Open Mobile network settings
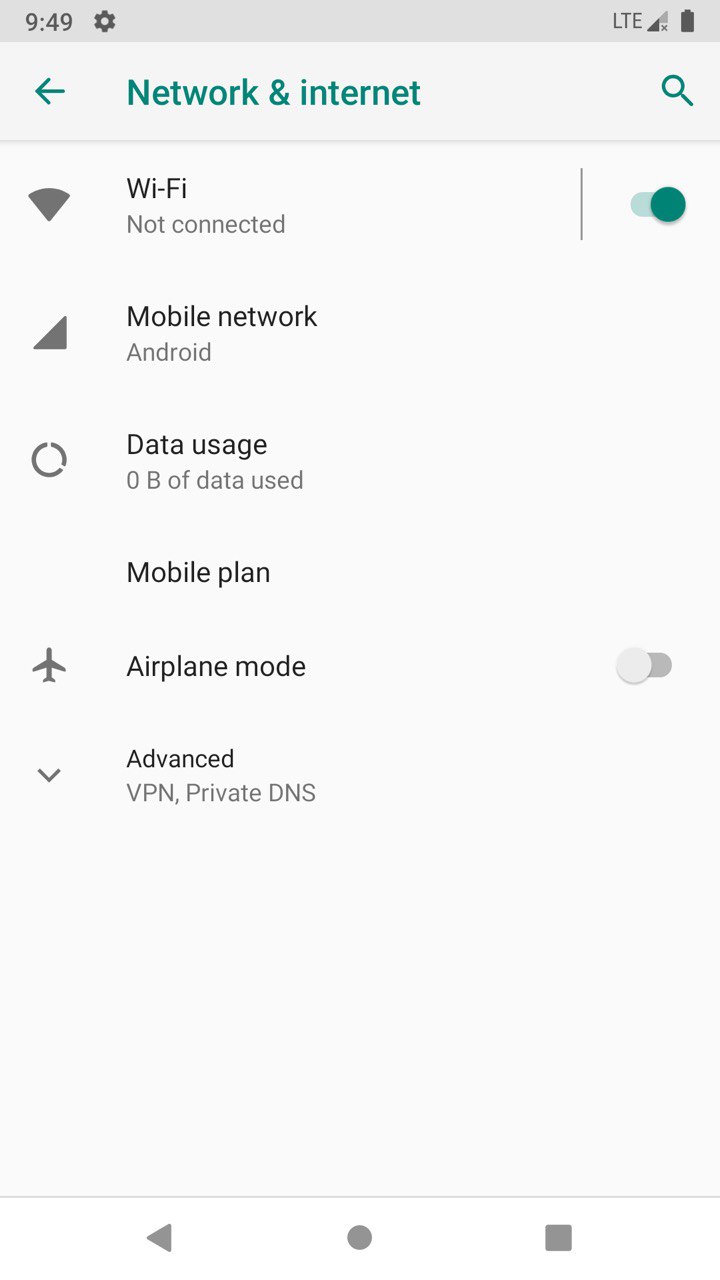Viewport: 720px width, 1280px height. pyautogui.click(x=360, y=333)
